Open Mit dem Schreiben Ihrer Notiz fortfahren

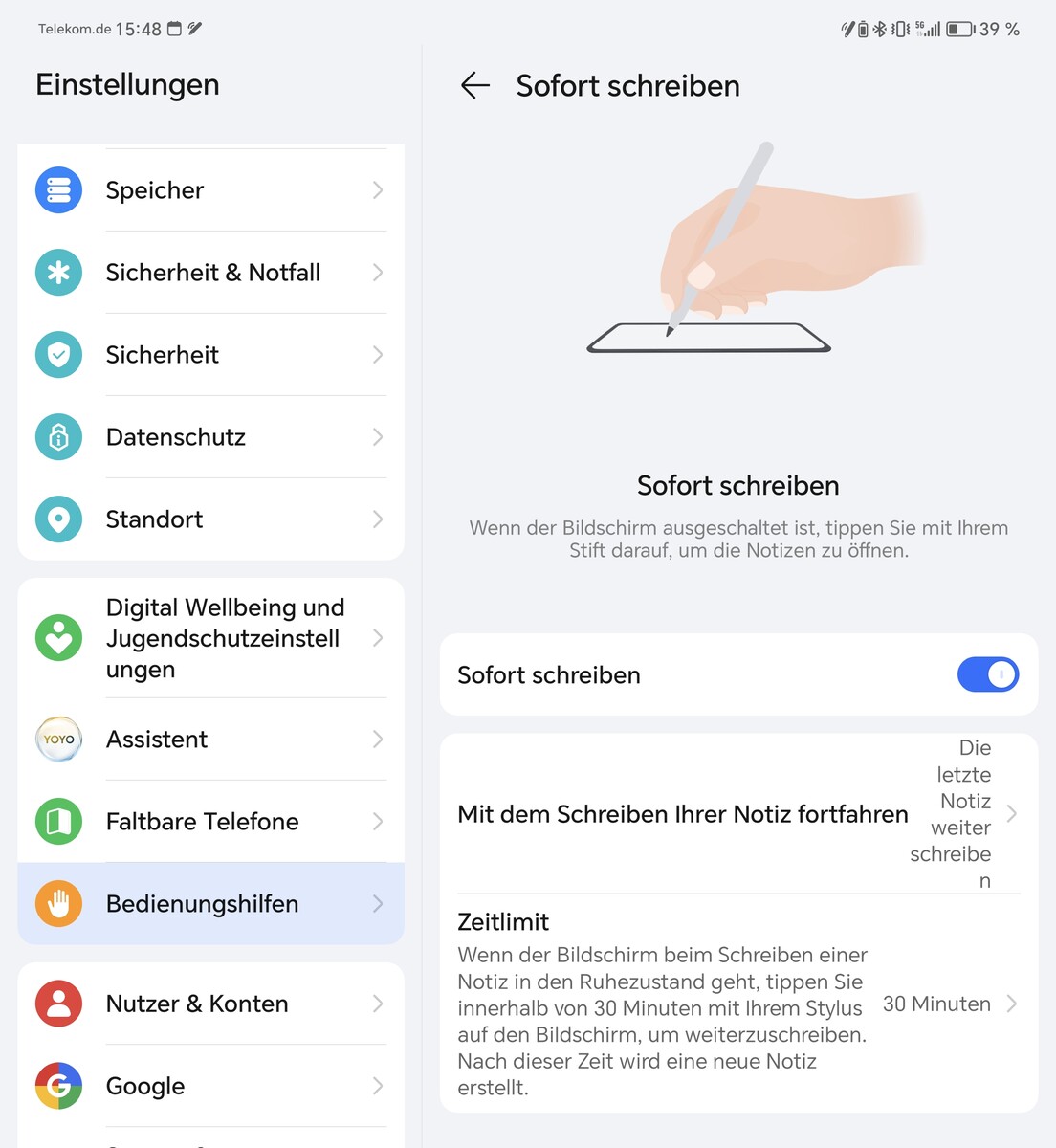[x=737, y=814]
